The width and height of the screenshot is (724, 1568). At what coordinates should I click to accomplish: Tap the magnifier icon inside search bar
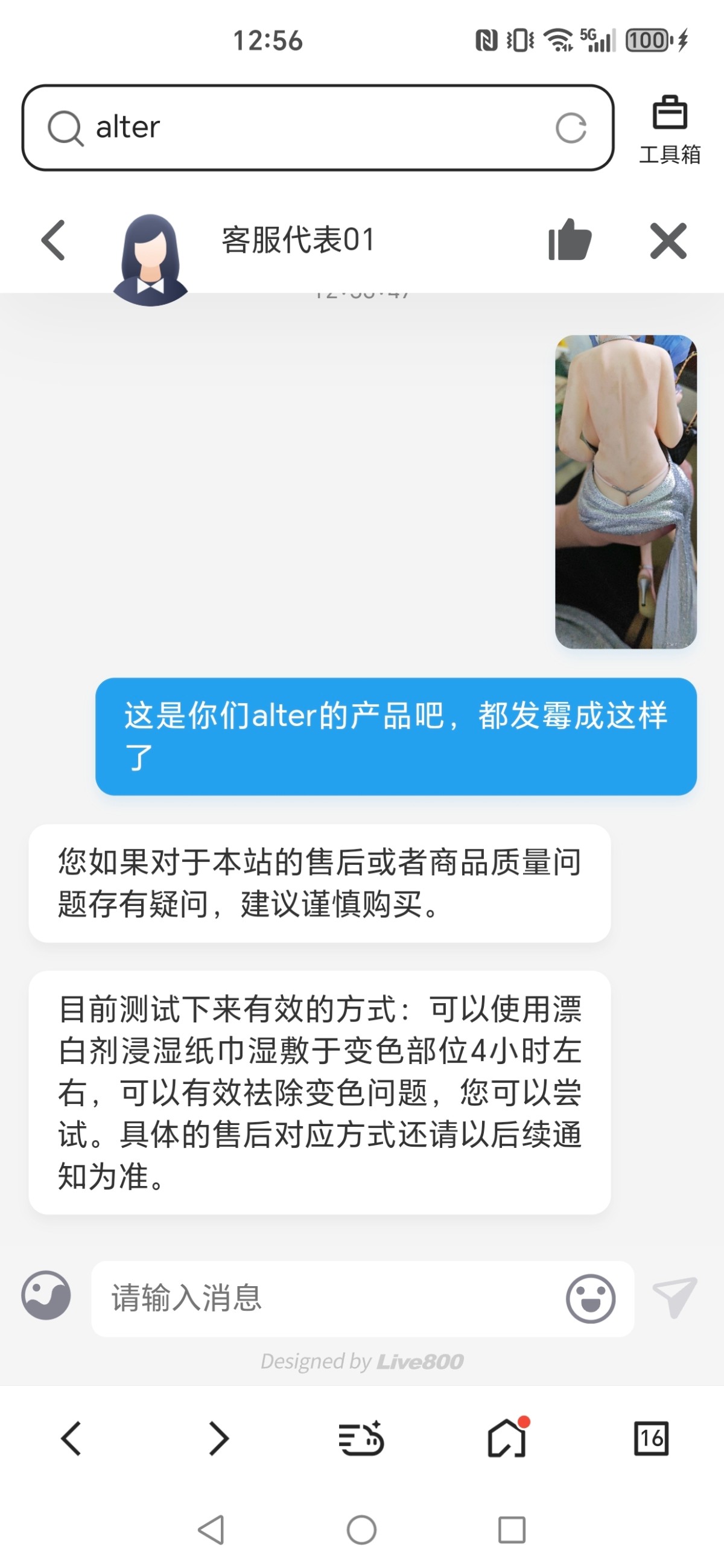67,127
